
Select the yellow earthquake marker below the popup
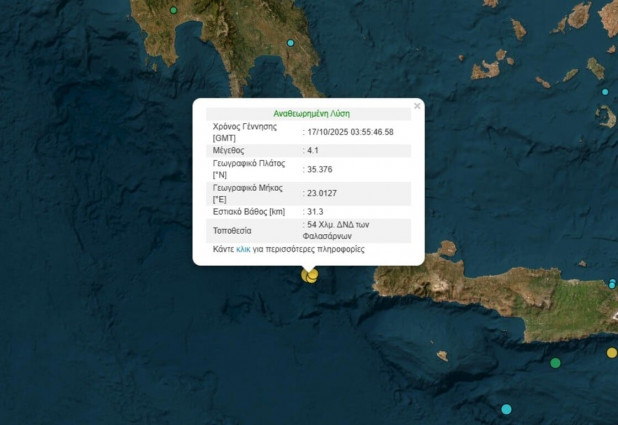tap(310, 275)
